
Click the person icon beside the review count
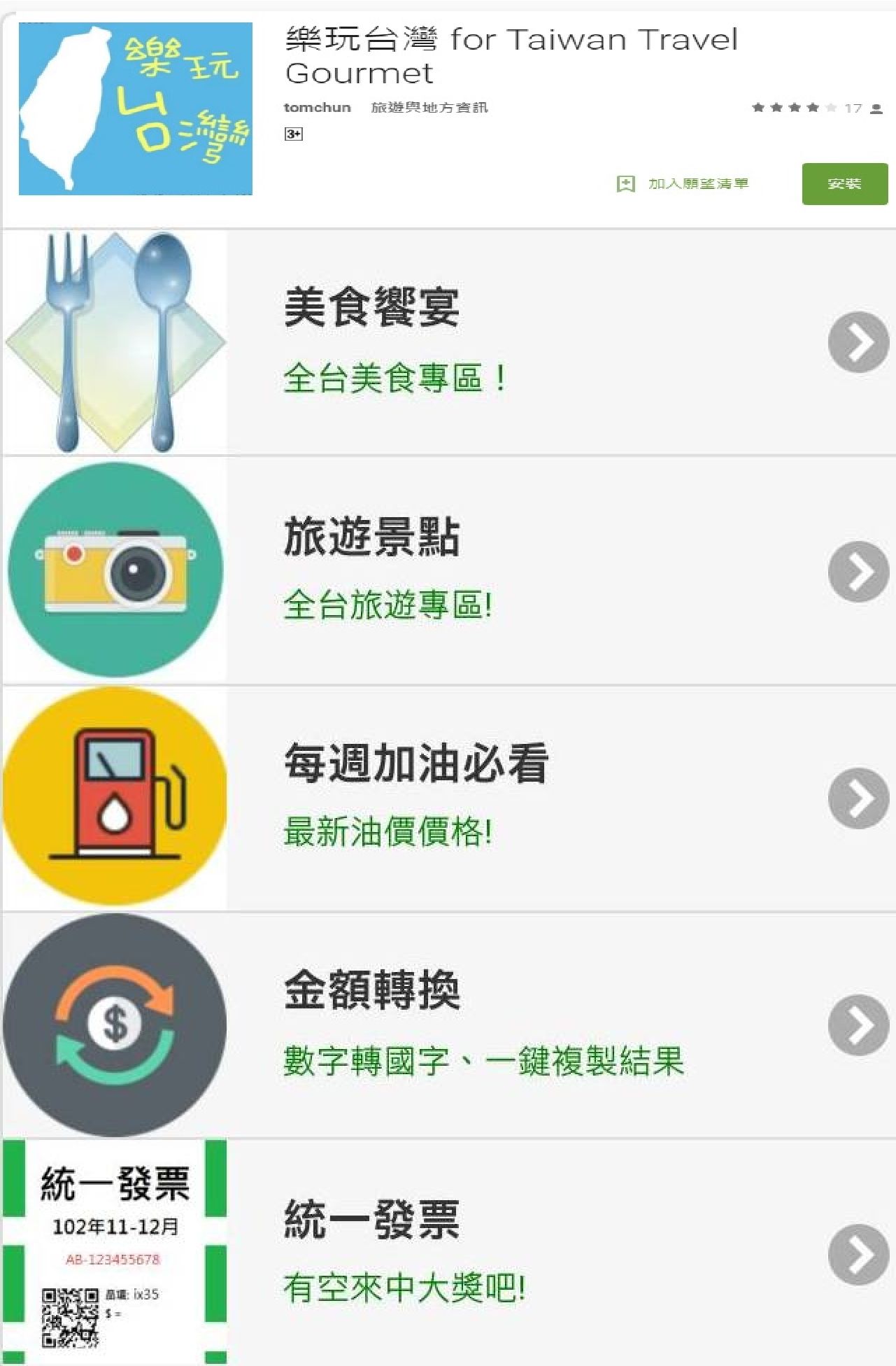point(875,108)
